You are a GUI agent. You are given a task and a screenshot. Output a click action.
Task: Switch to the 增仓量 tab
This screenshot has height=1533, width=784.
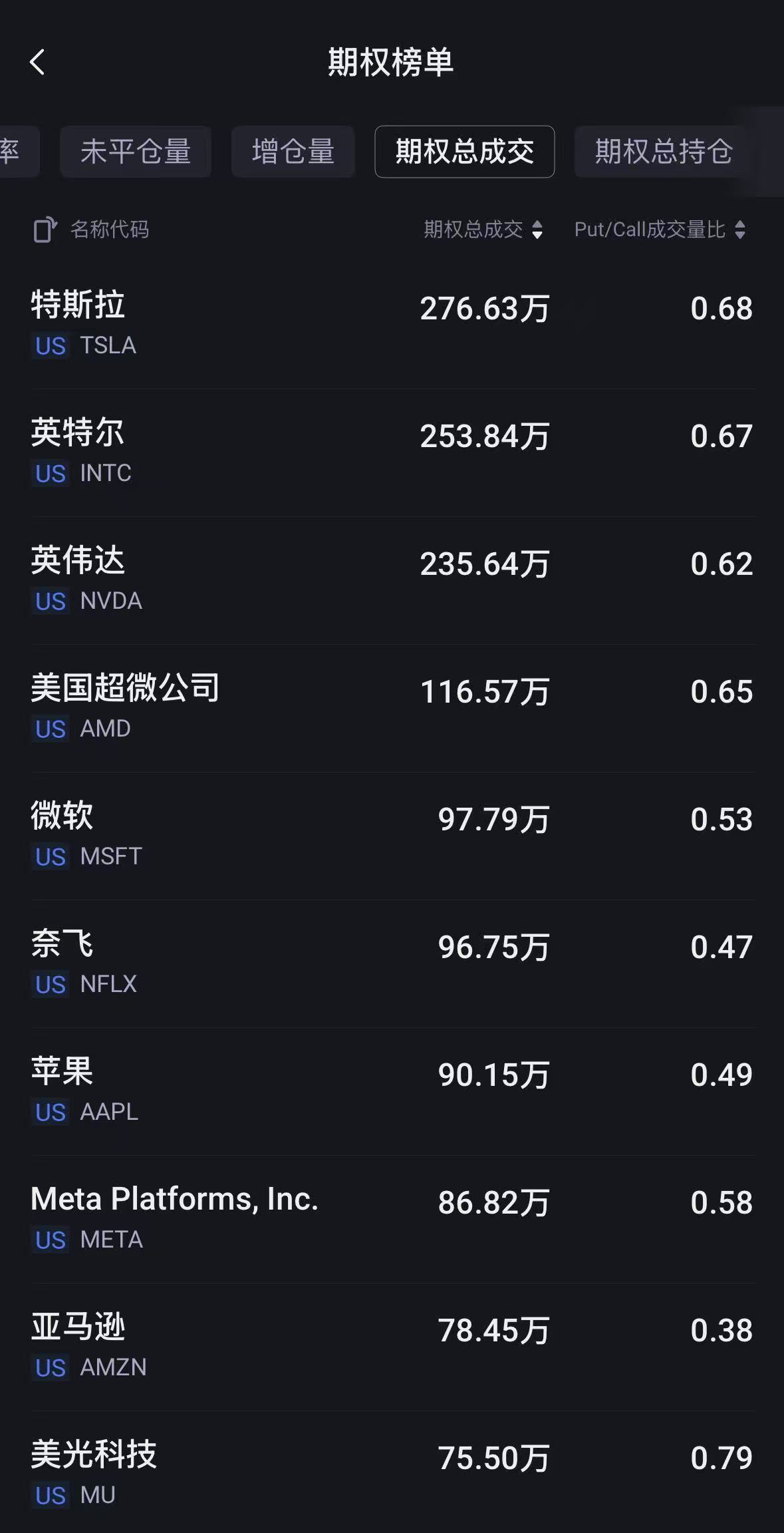coord(293,152)
